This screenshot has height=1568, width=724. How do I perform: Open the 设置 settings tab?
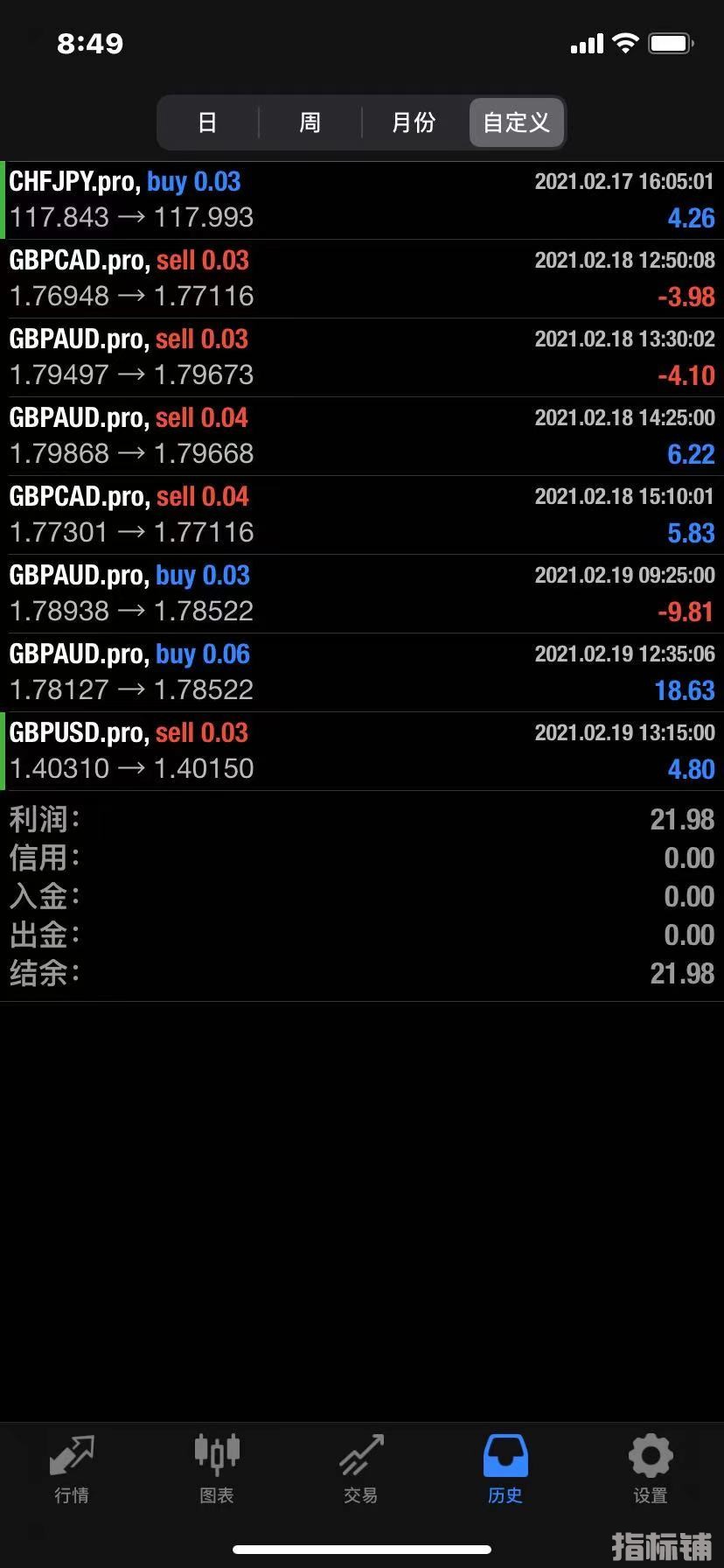coord(650,1469)
